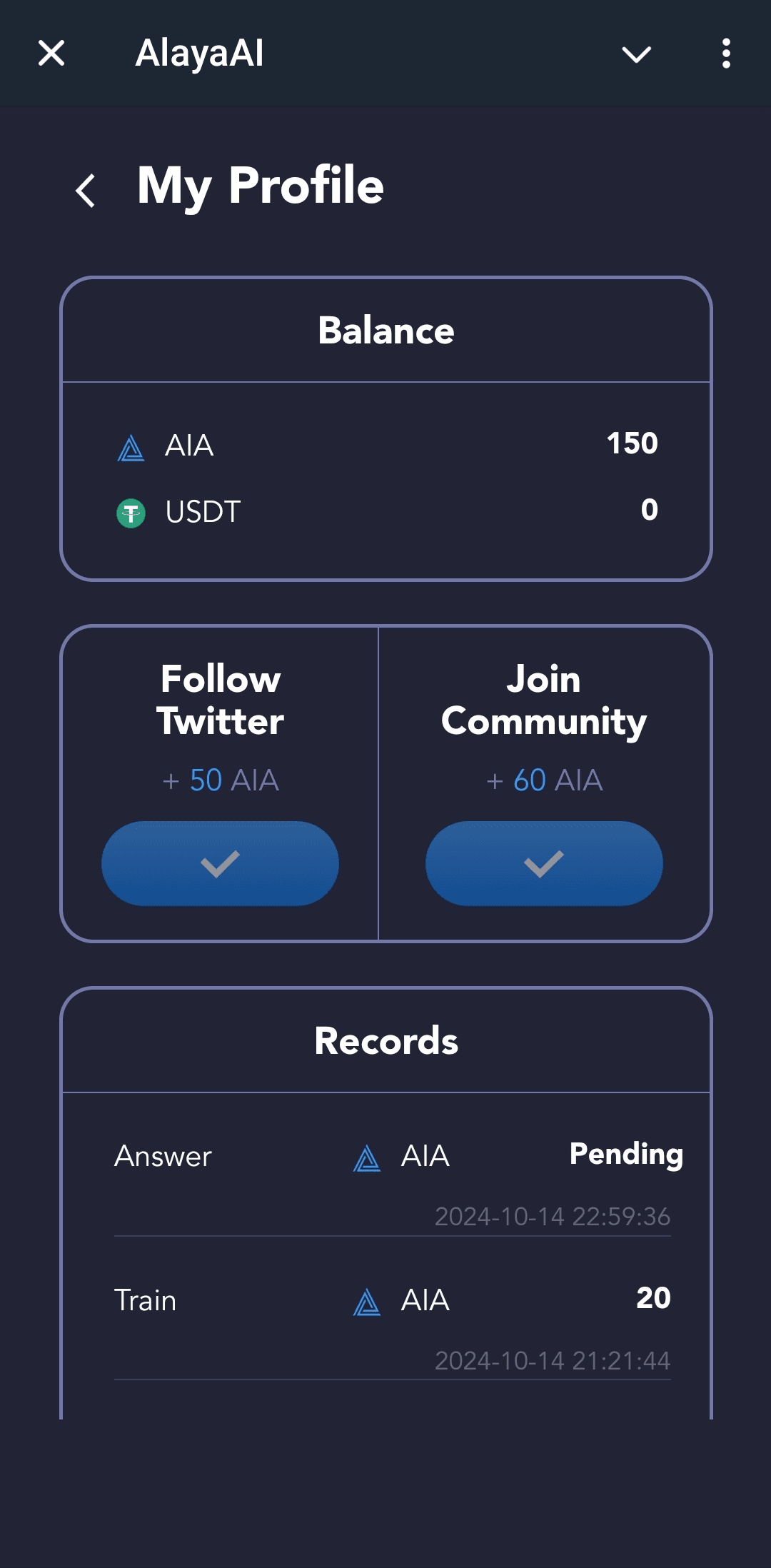Go back from My Profile
The image size is (771, 1568).
point(86,191)
